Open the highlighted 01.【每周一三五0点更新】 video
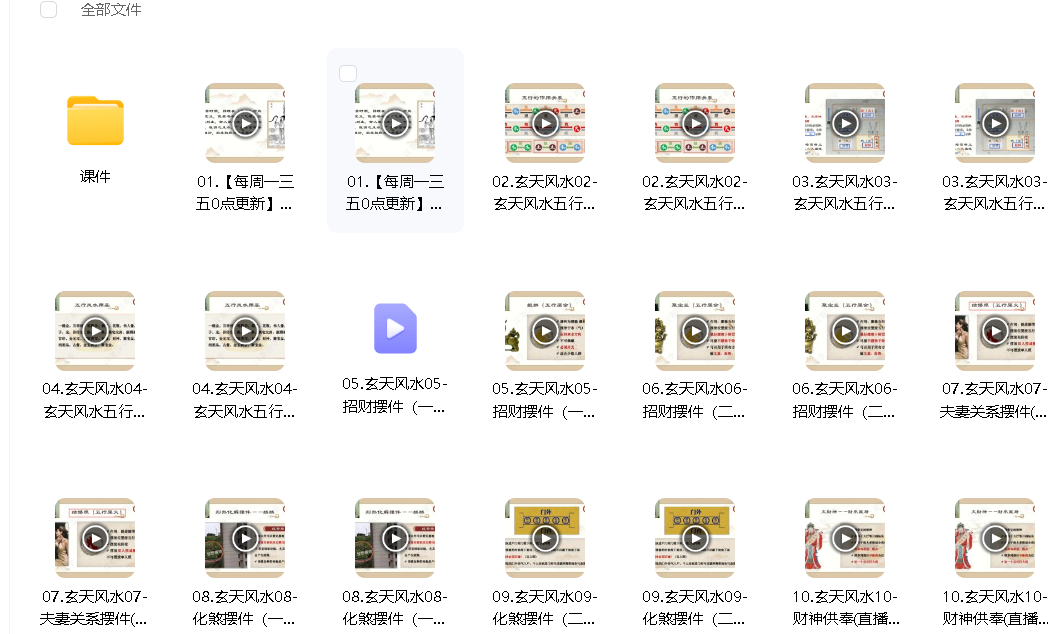Image resolution: width=1048 pixels, height=634 pixels. [x=395, y=123]
